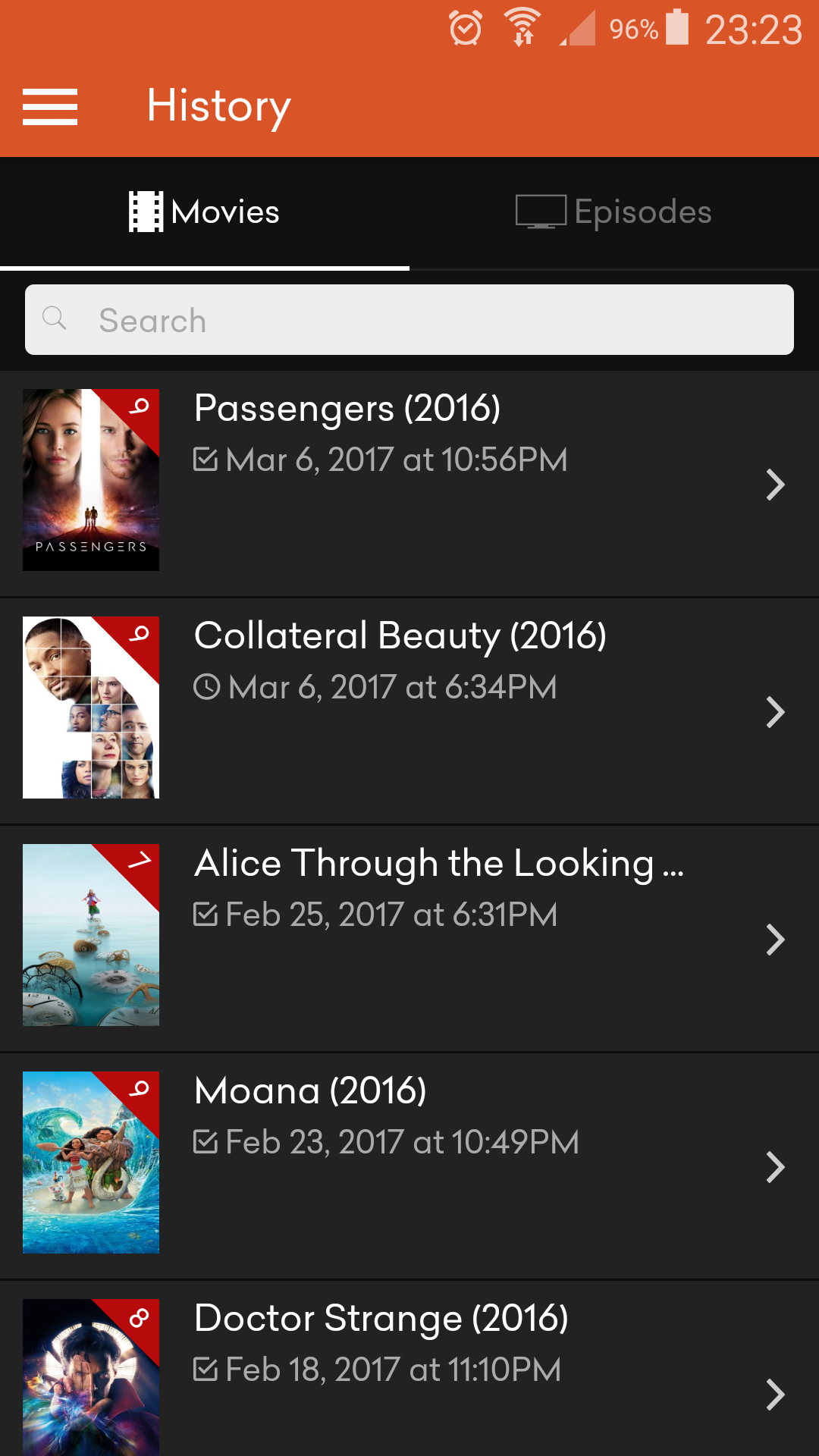
Task: Open the hamburger navigation menu
Action: tap(50, 106)
